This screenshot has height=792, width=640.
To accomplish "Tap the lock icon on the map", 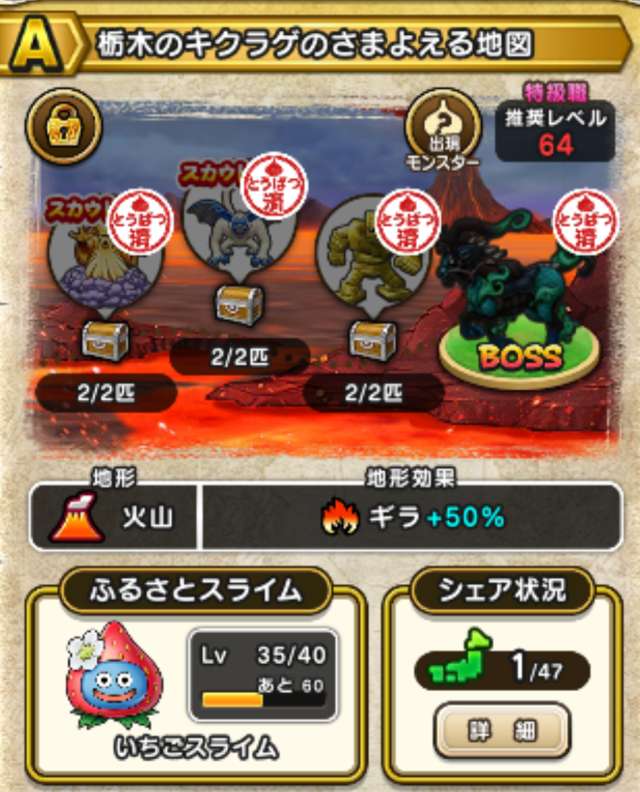I will 63,127.
